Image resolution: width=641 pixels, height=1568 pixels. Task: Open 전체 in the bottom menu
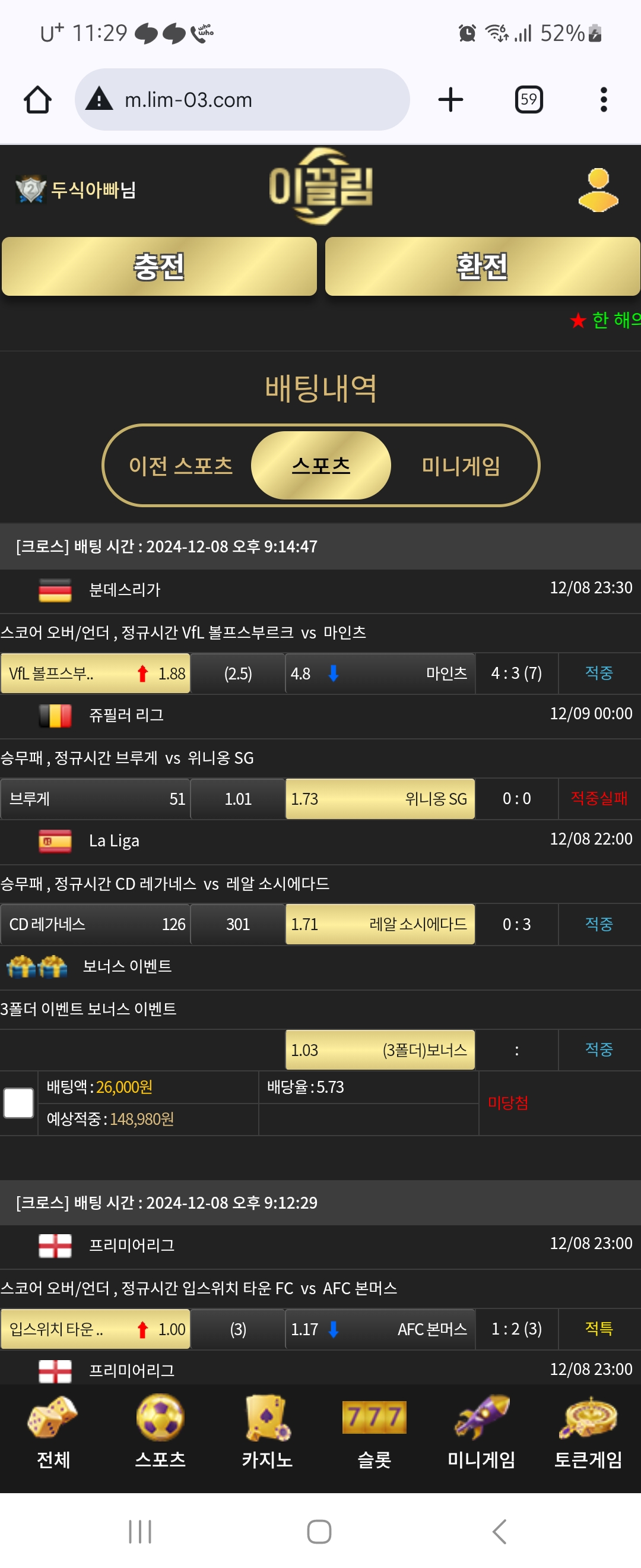pyautogui.click(x=53, y=1432)
